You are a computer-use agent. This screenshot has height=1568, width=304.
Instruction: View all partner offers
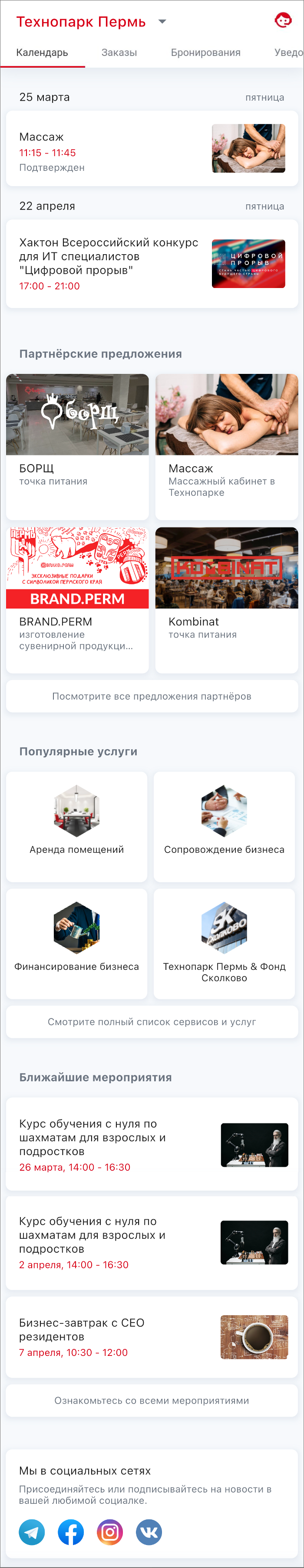[152, 696]
